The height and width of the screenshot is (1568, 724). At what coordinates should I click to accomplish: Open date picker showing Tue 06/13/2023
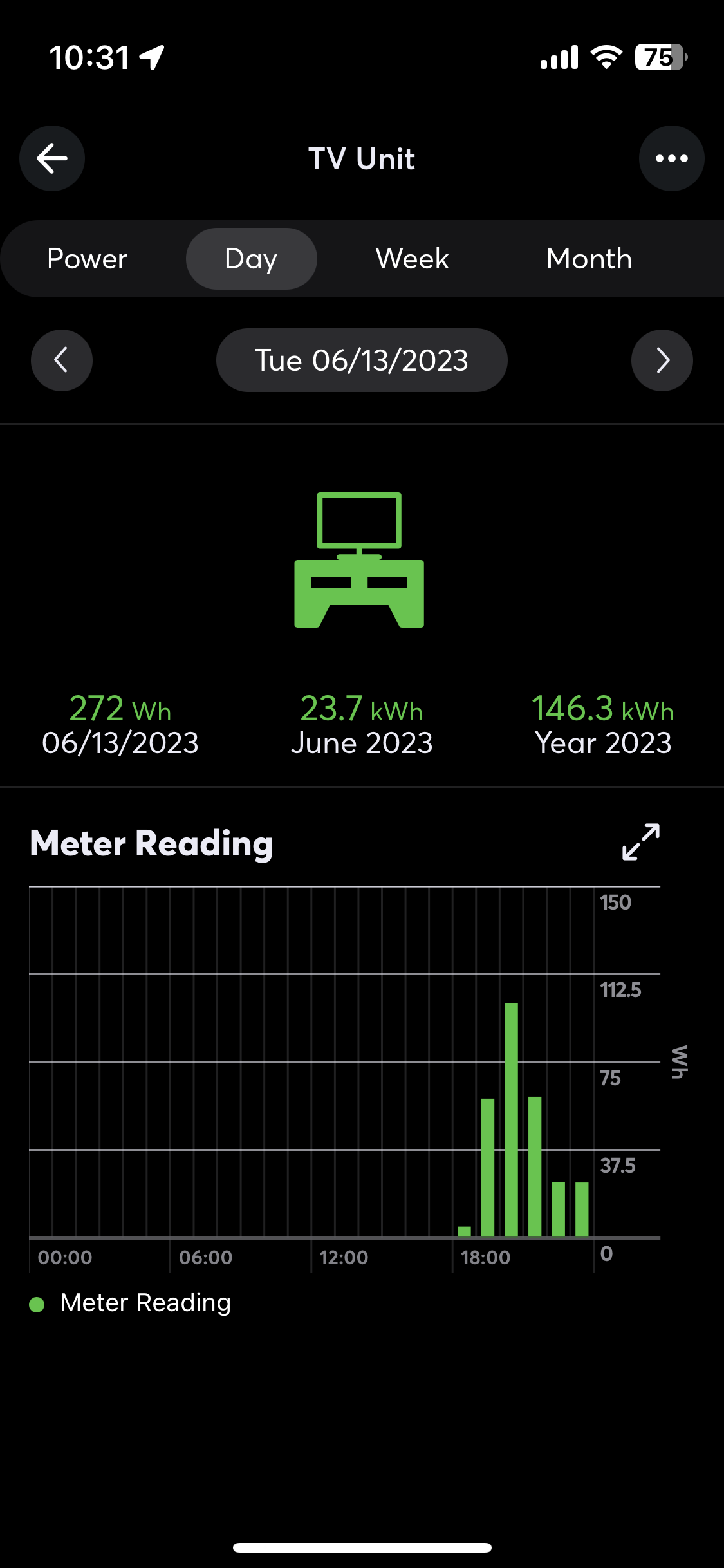pos(362,360)
